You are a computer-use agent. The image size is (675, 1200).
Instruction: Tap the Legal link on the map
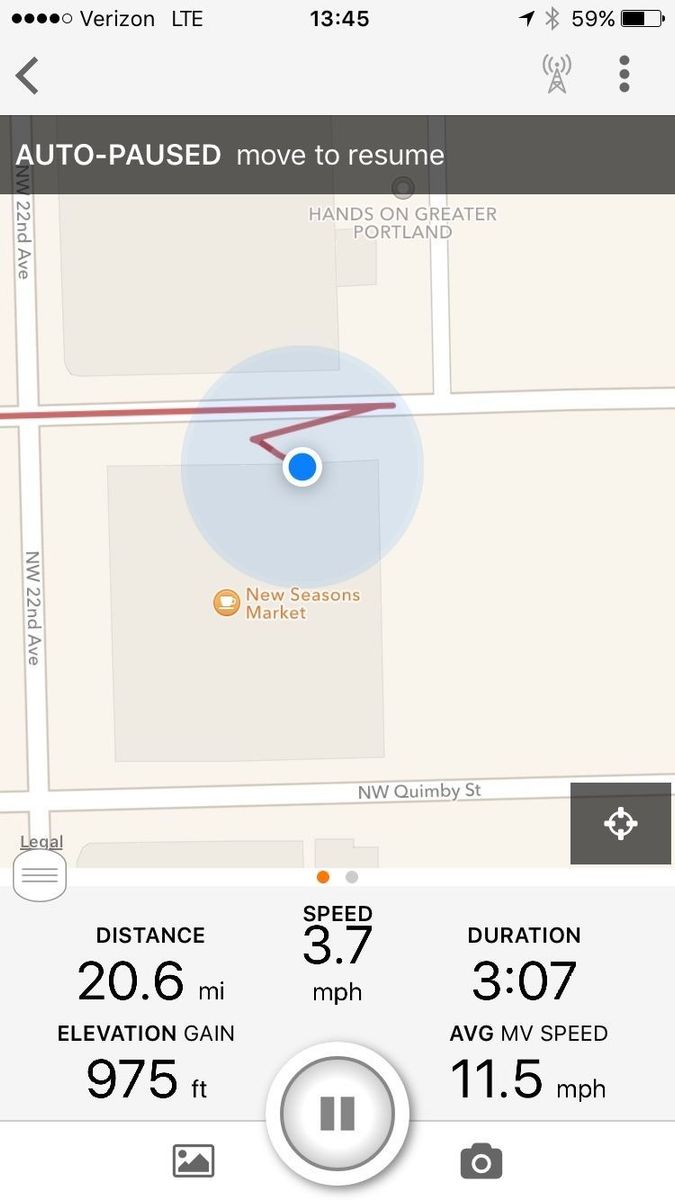click(x=41, y=842)
